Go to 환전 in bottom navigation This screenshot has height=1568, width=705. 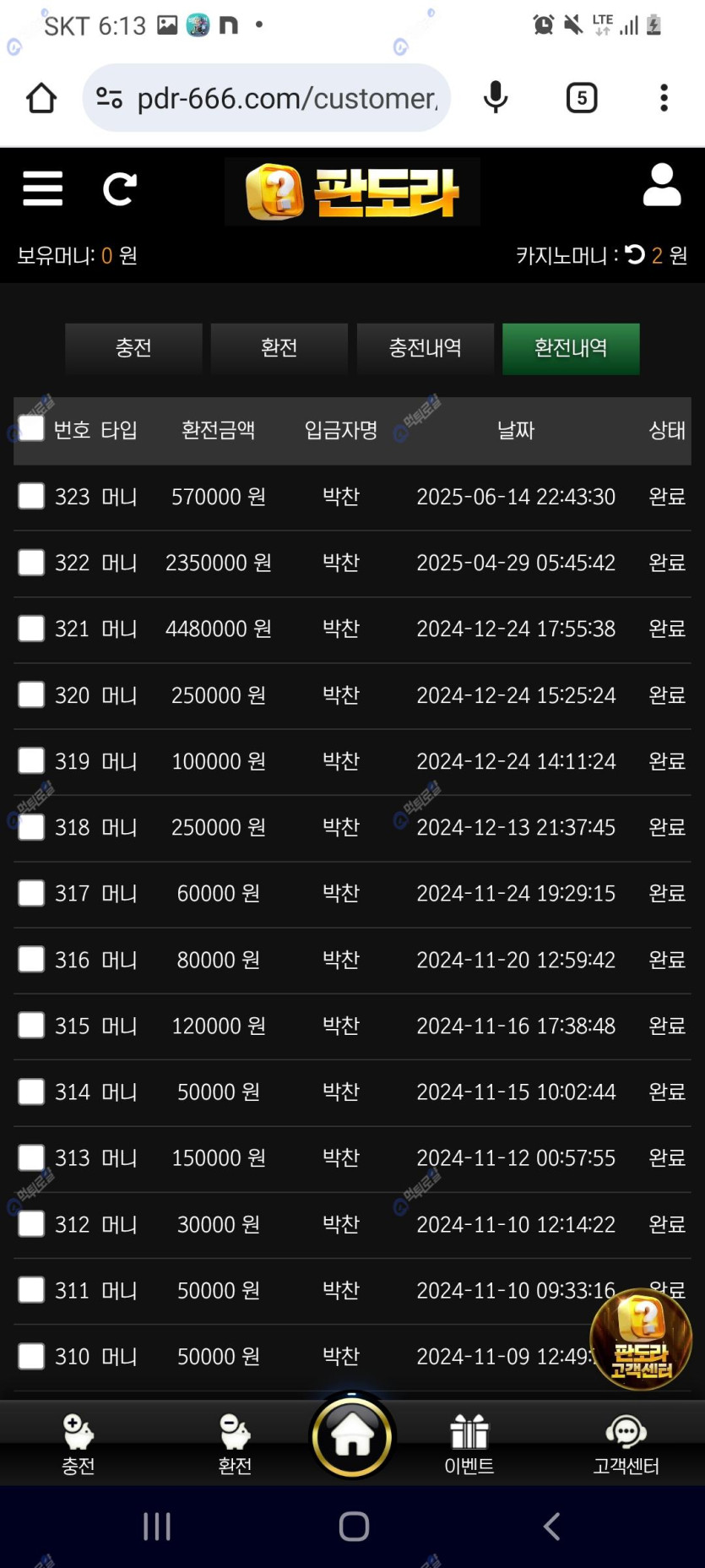(x=235, y=1445)
